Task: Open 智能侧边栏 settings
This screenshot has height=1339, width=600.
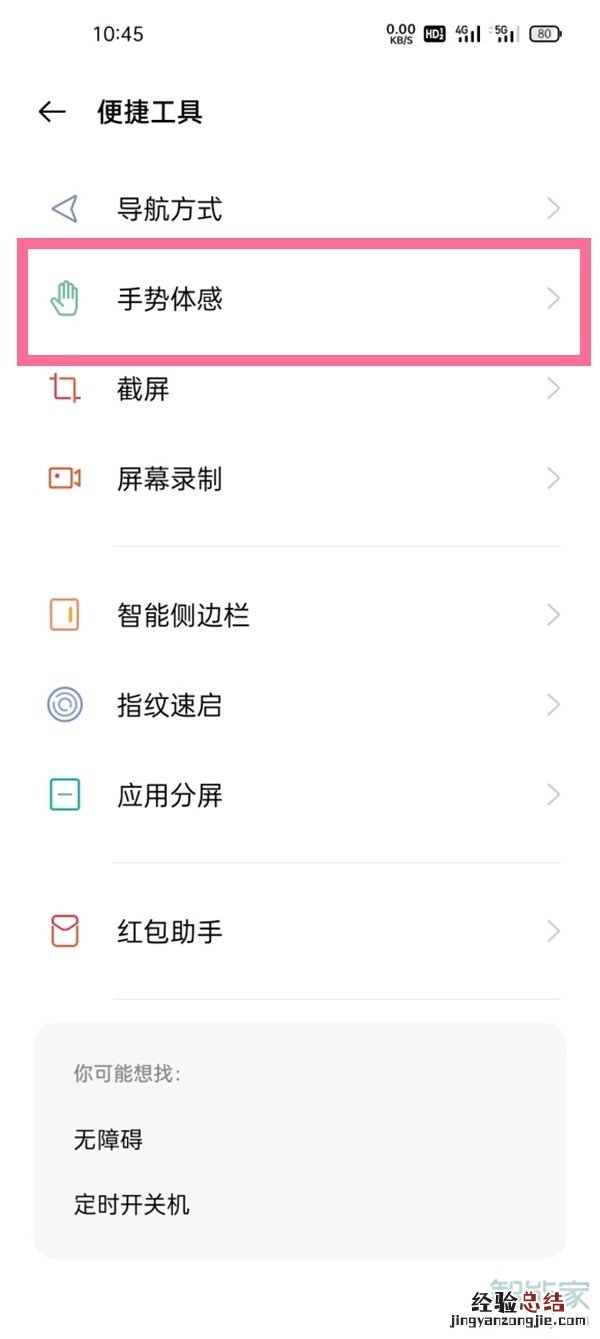Action: (x=300, y=615)
